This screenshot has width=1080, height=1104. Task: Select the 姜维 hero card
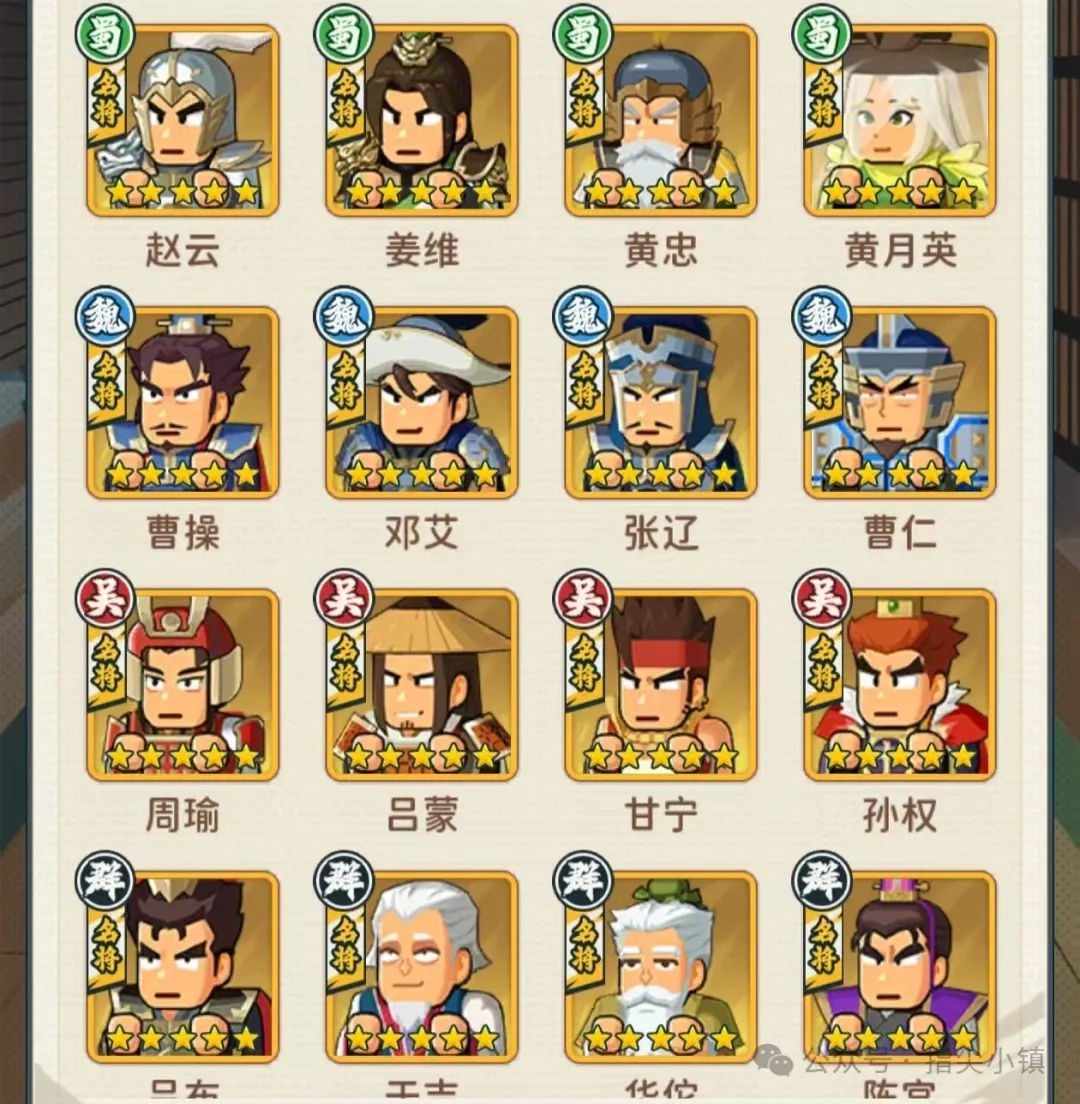pyautogui.click(x=421, y=120)
